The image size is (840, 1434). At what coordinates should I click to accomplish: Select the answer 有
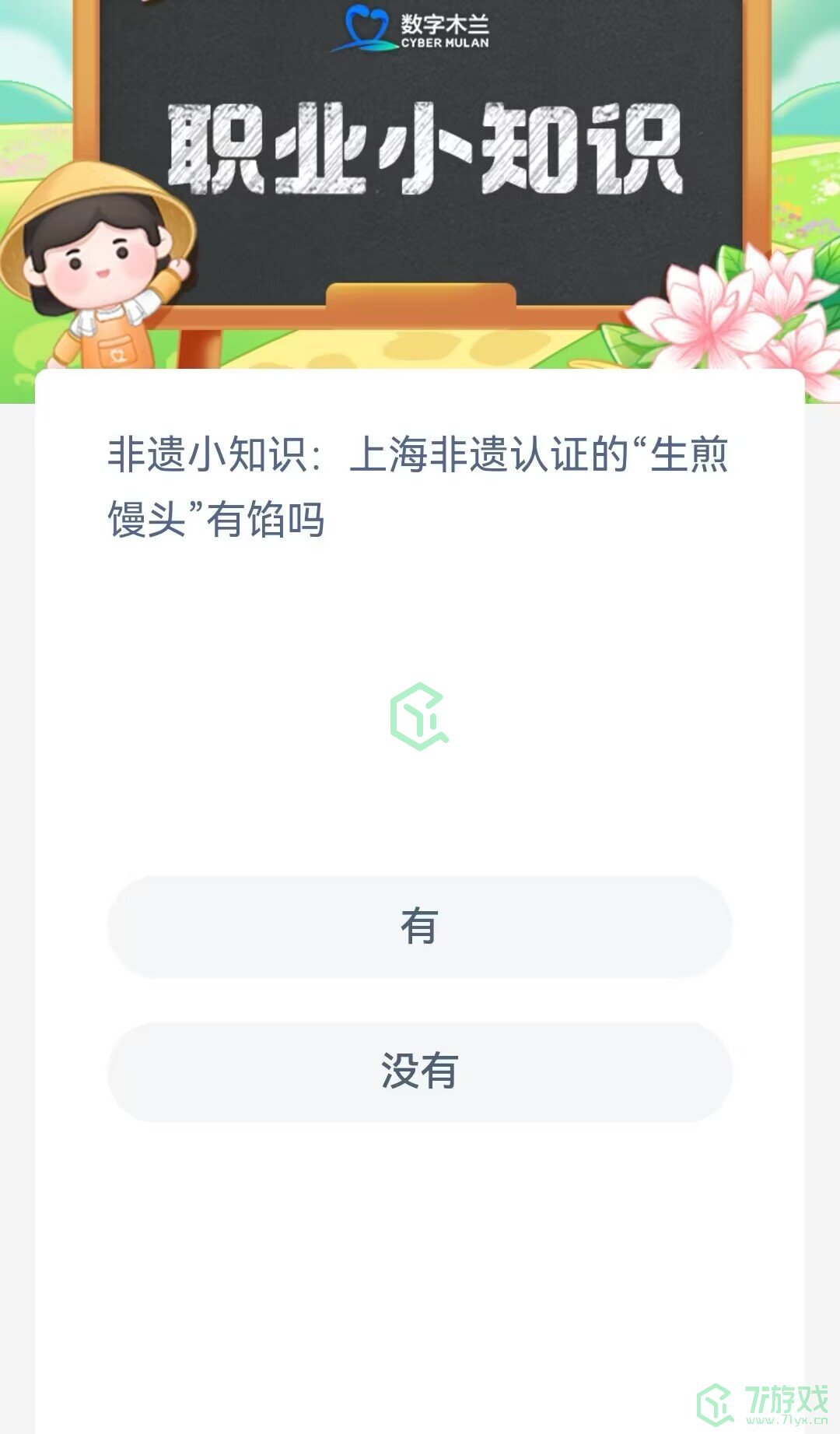419,927
